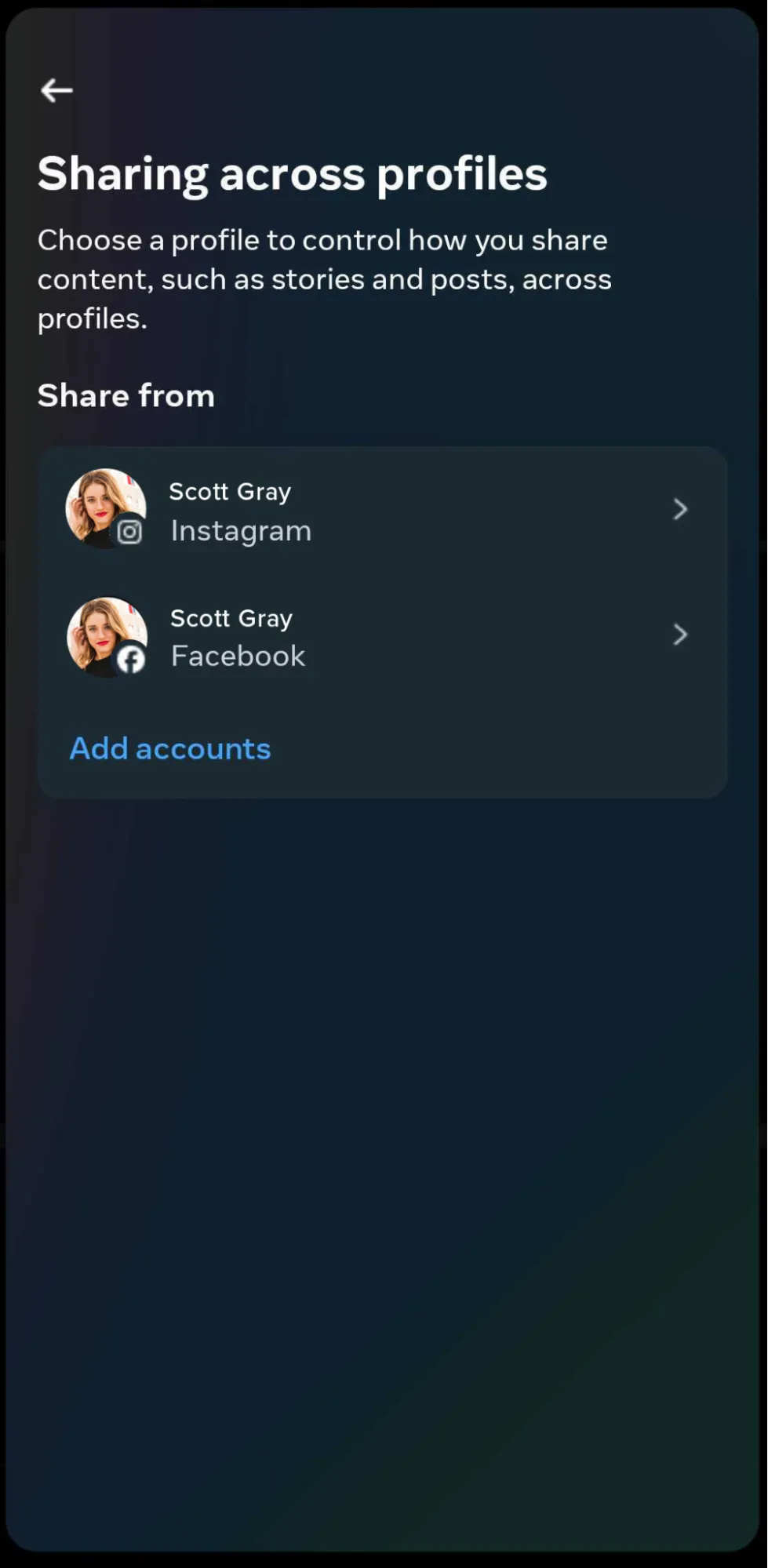
Task: Click the accounts card containing both profiles
Action: (382, 620)
